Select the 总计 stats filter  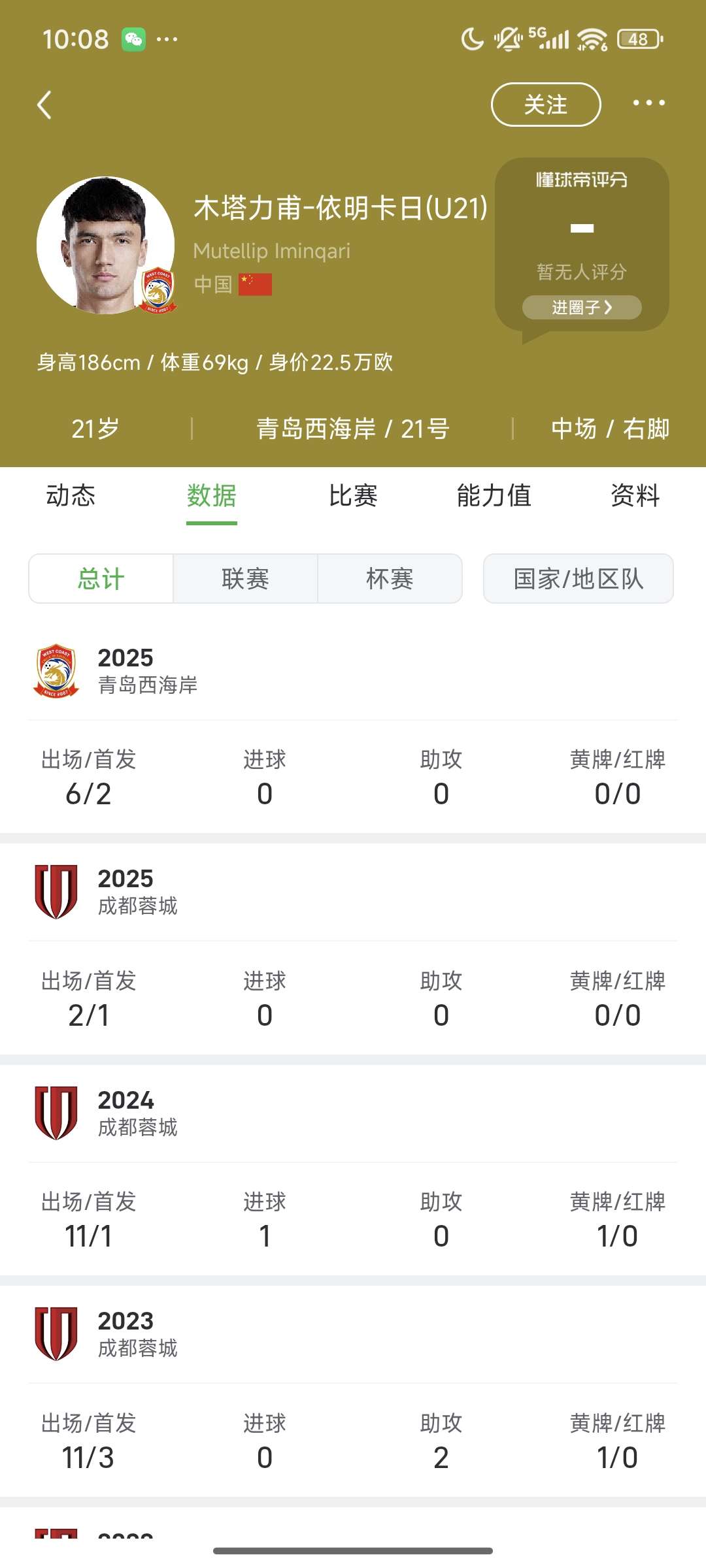pyautogui.click(x=101, y=579)
